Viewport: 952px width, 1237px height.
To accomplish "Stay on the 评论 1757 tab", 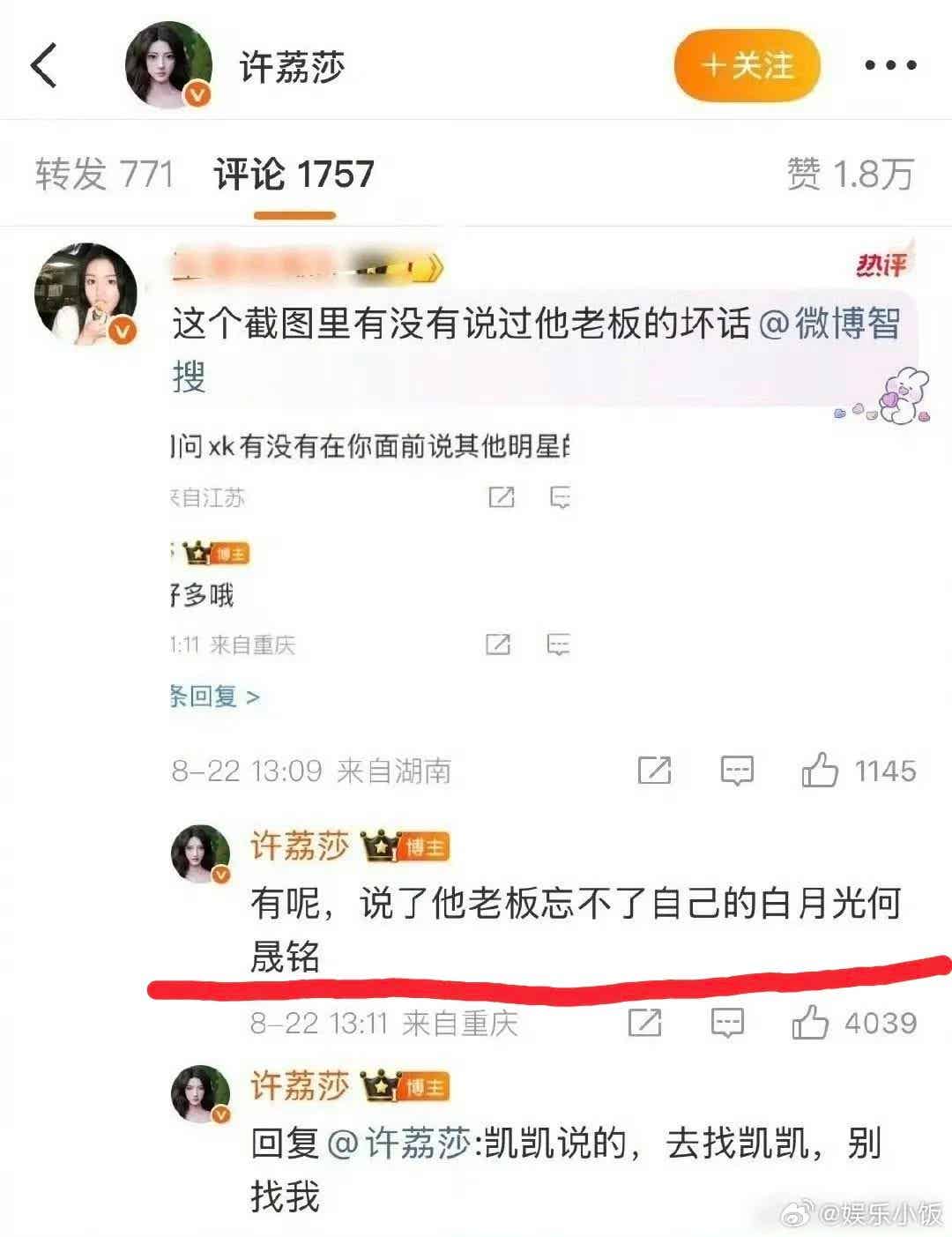I will click(x=292, y=175).
